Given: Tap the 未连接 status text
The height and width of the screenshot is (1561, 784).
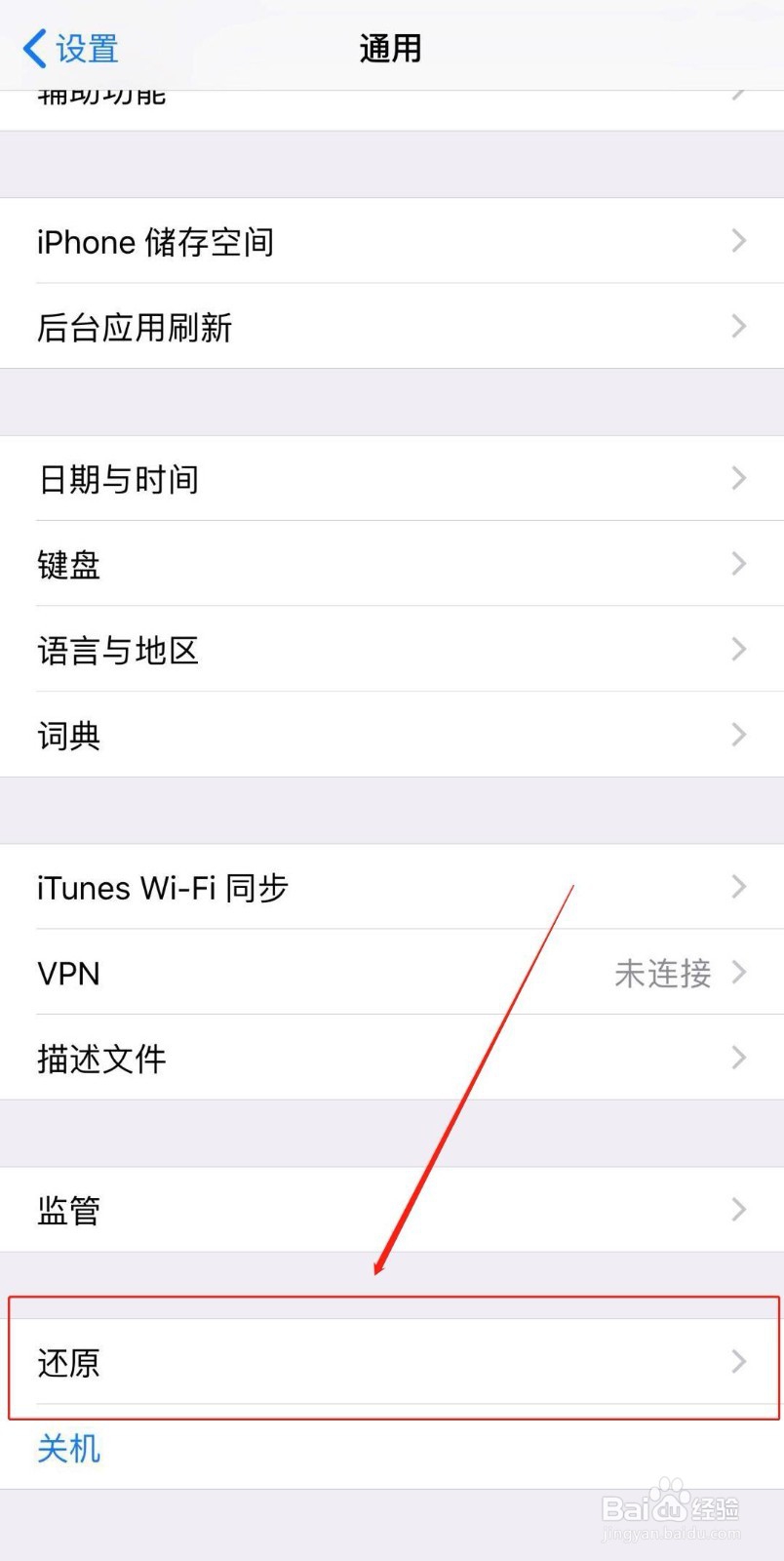Looking at the screenshot, I should pyautogui.click(x=662, y=973).
